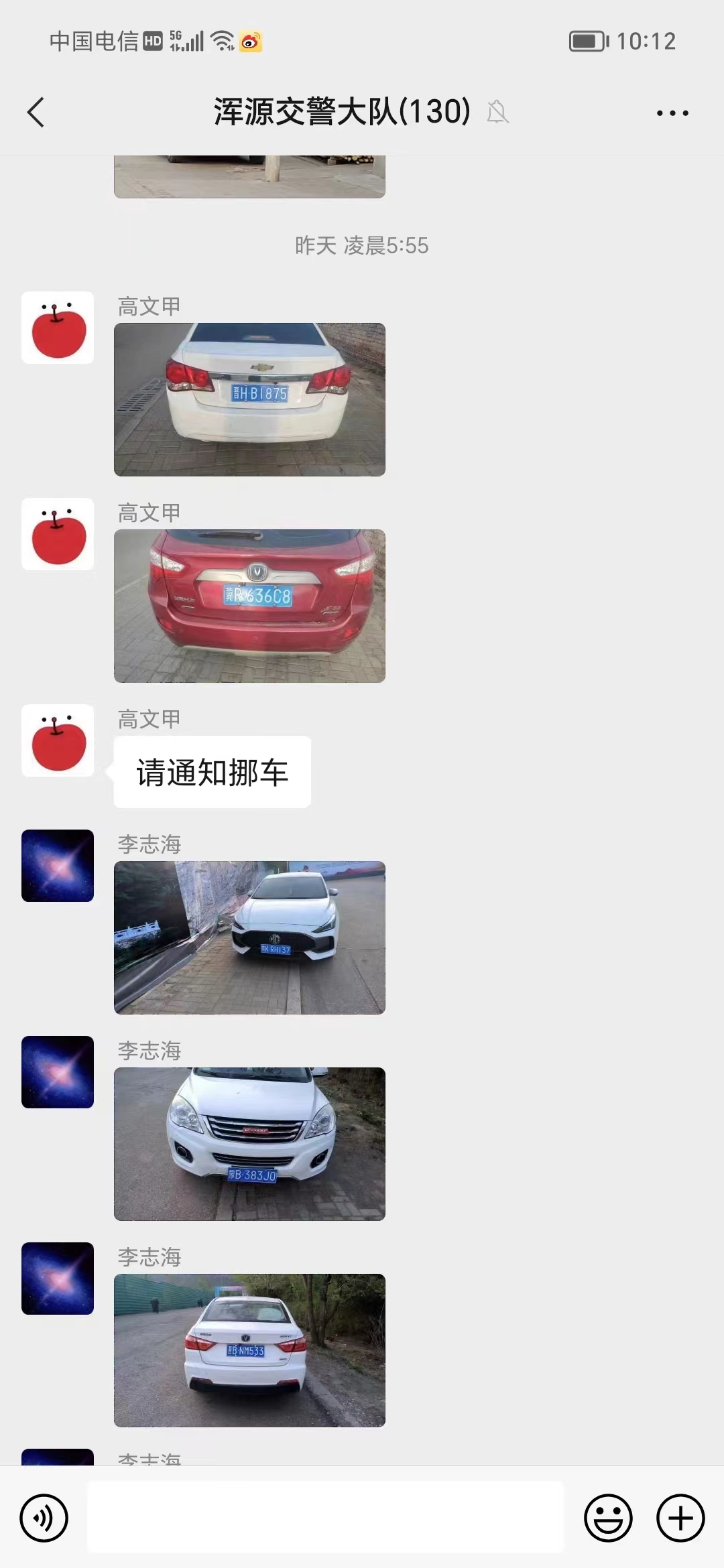
Task: View 高文甲's red car photo
Action: (x=249, y=606)
